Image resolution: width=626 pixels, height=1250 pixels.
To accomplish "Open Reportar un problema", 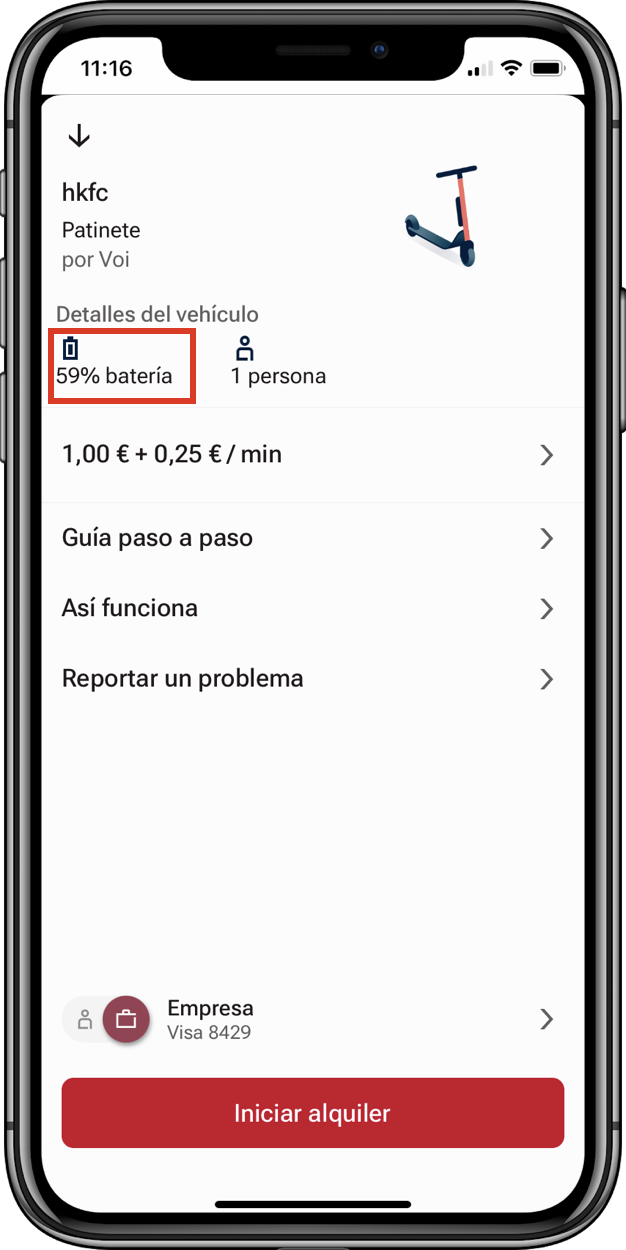I will click(312, 679).
